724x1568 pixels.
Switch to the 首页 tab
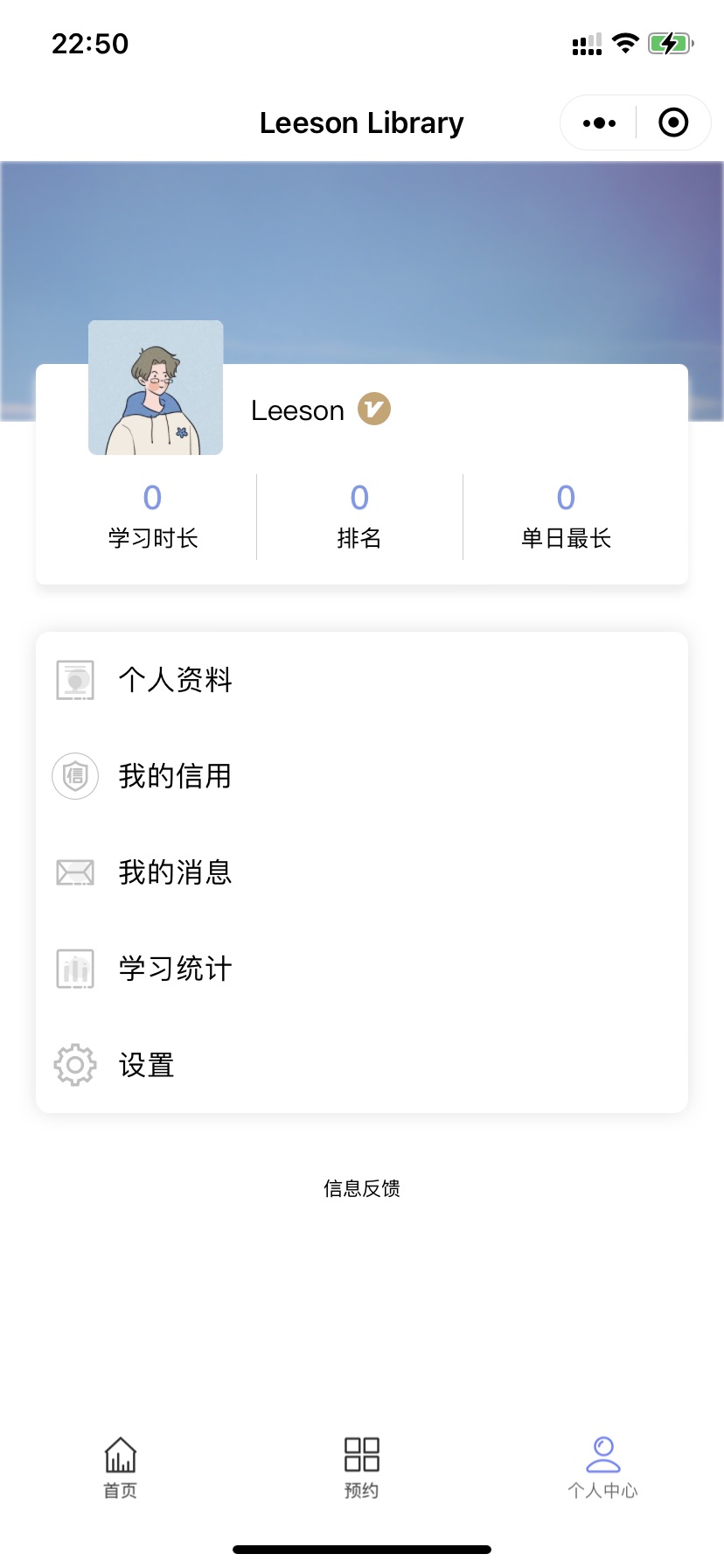(x=120, y=1466)
